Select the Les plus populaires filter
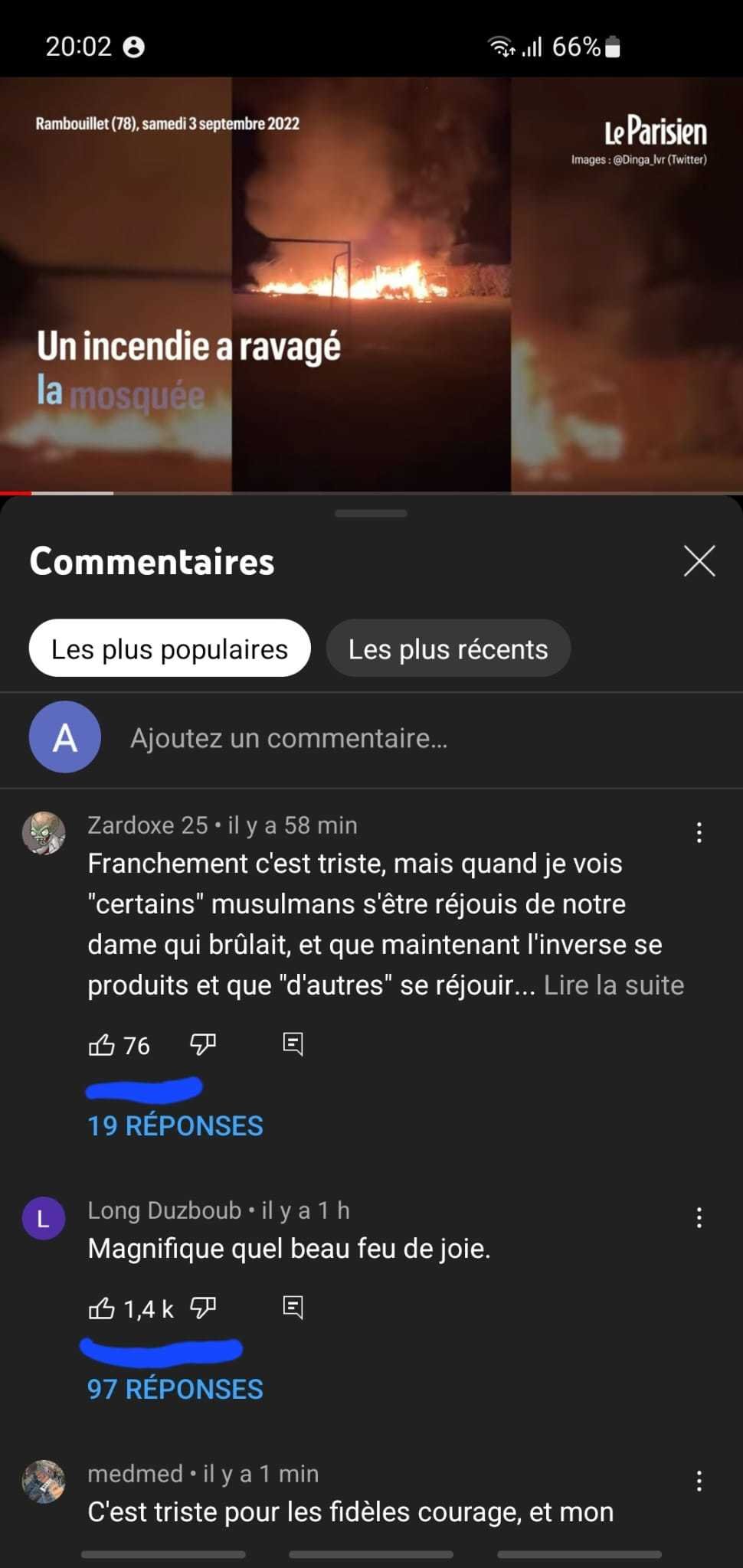This screenshot has height=1568, width=743. click(169, 648)
